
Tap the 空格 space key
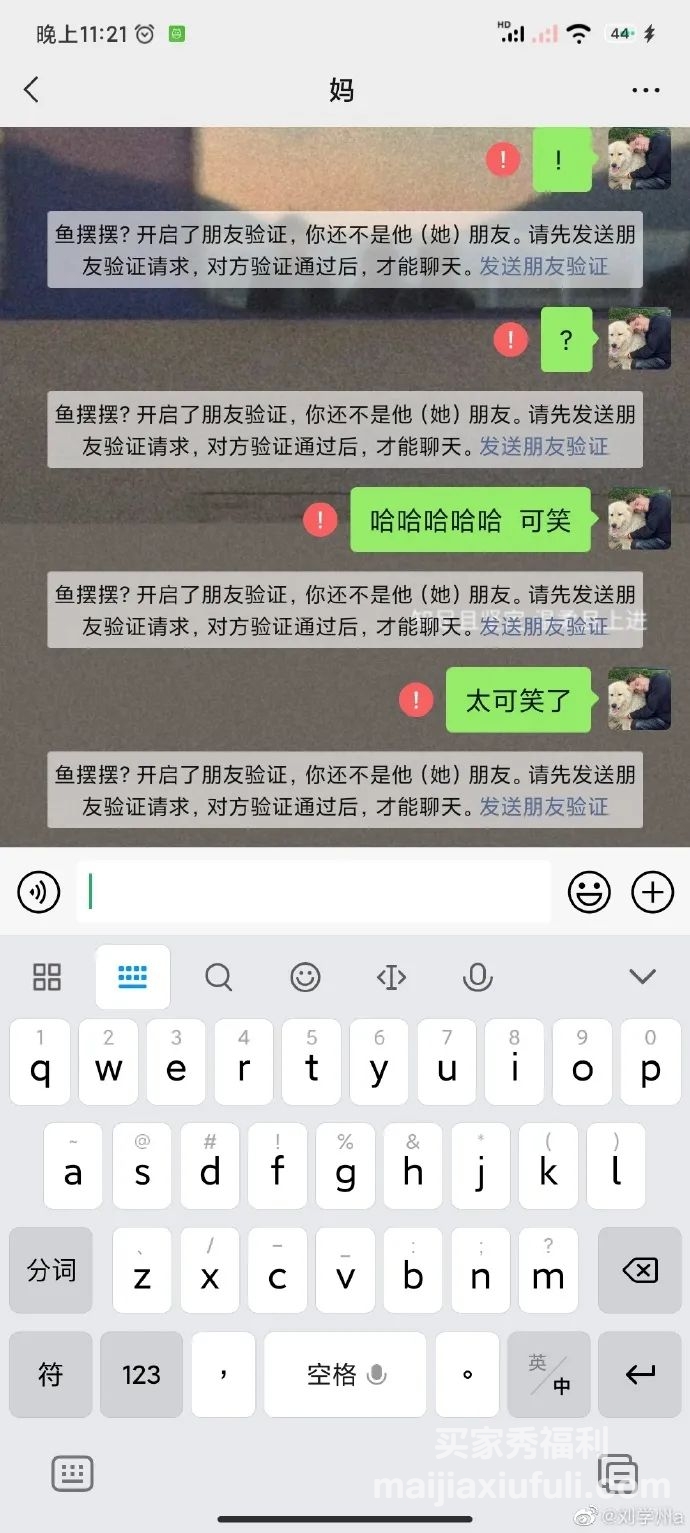coord(345,1375)
